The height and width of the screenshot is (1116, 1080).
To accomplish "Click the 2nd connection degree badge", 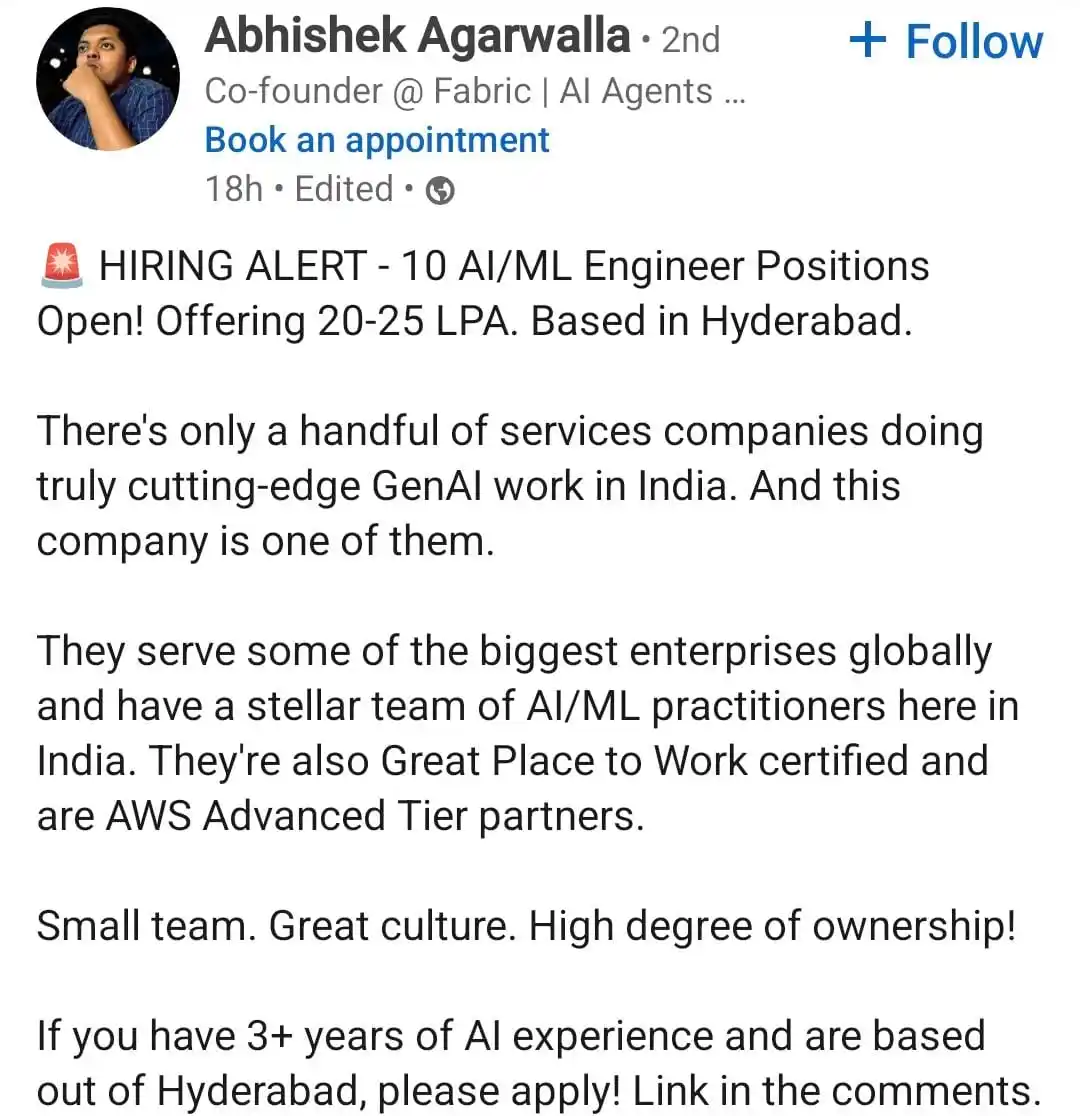I will 690,40.
